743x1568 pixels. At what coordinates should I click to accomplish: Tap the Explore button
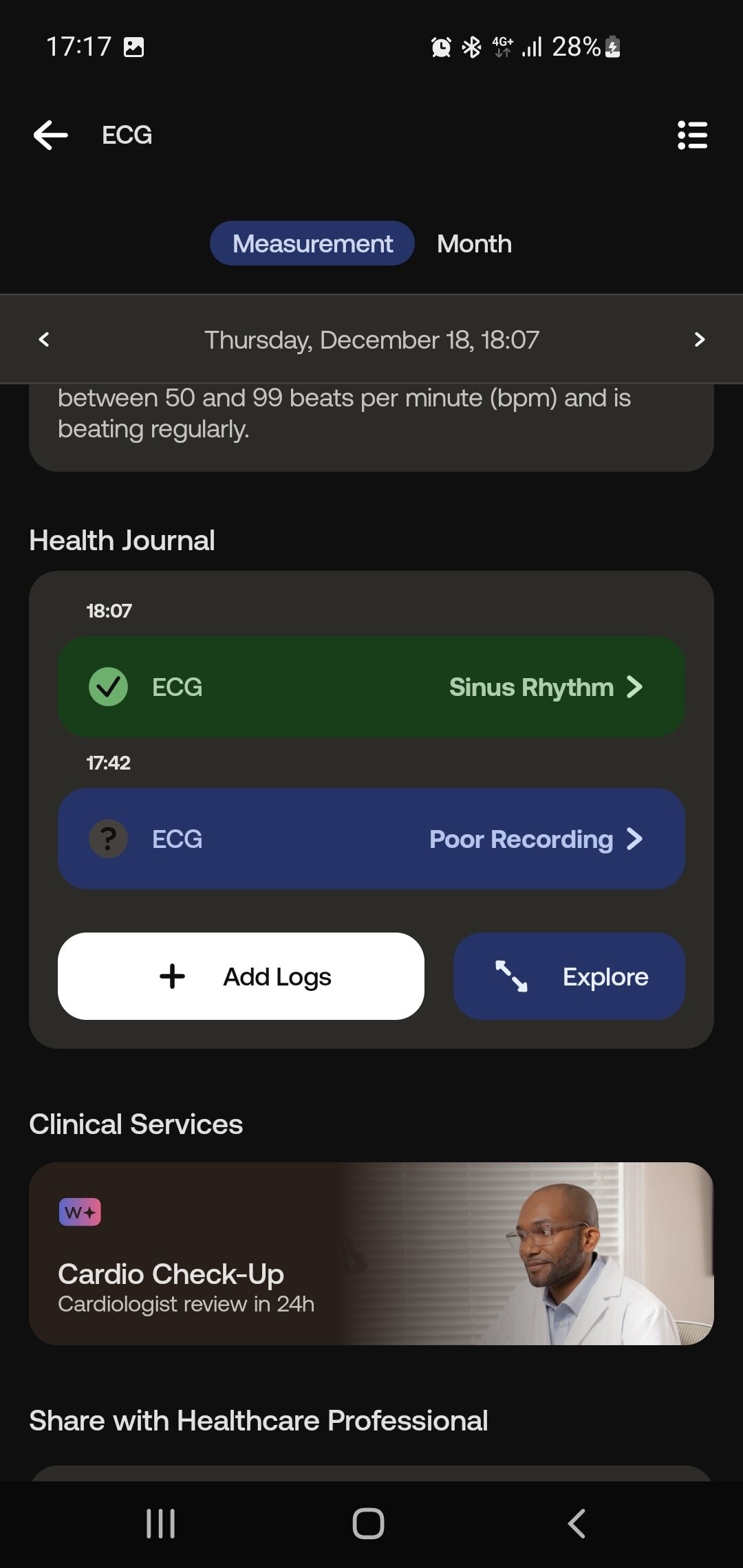click(569, 977)
